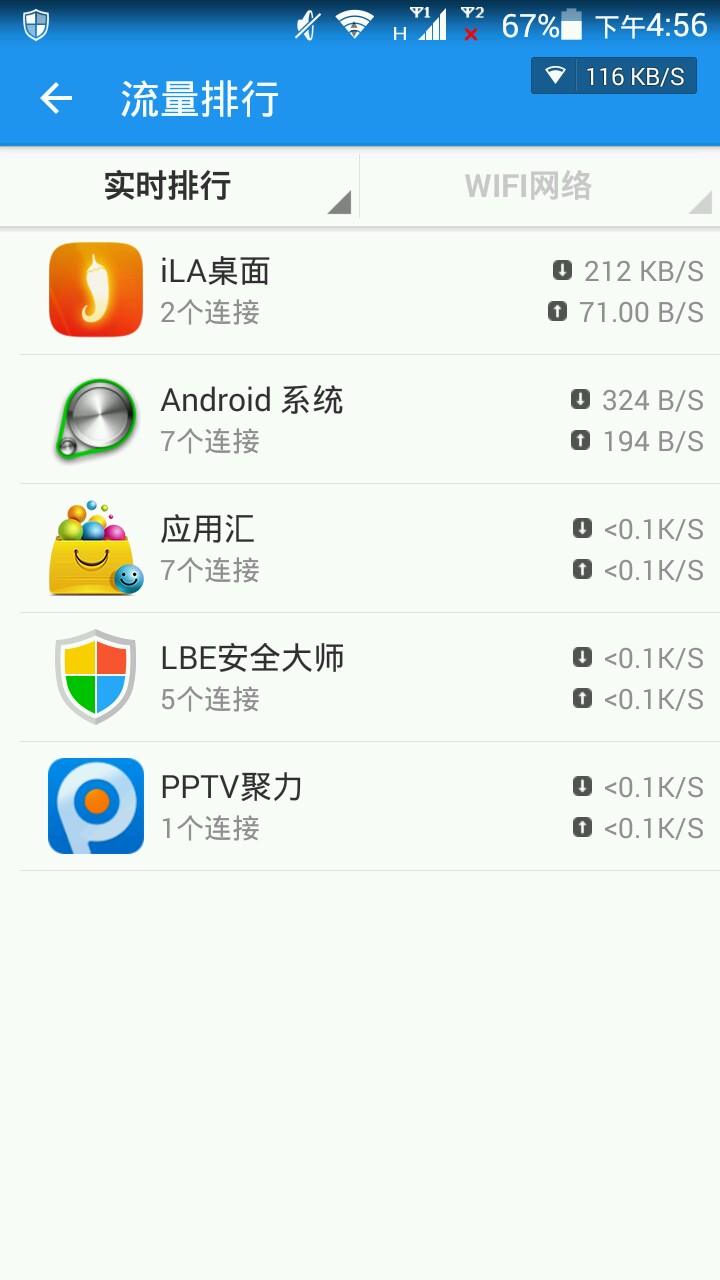720x1280 pixels.
Task: Open the LBE安全大师 entry
Action: (x=360, y=678)
